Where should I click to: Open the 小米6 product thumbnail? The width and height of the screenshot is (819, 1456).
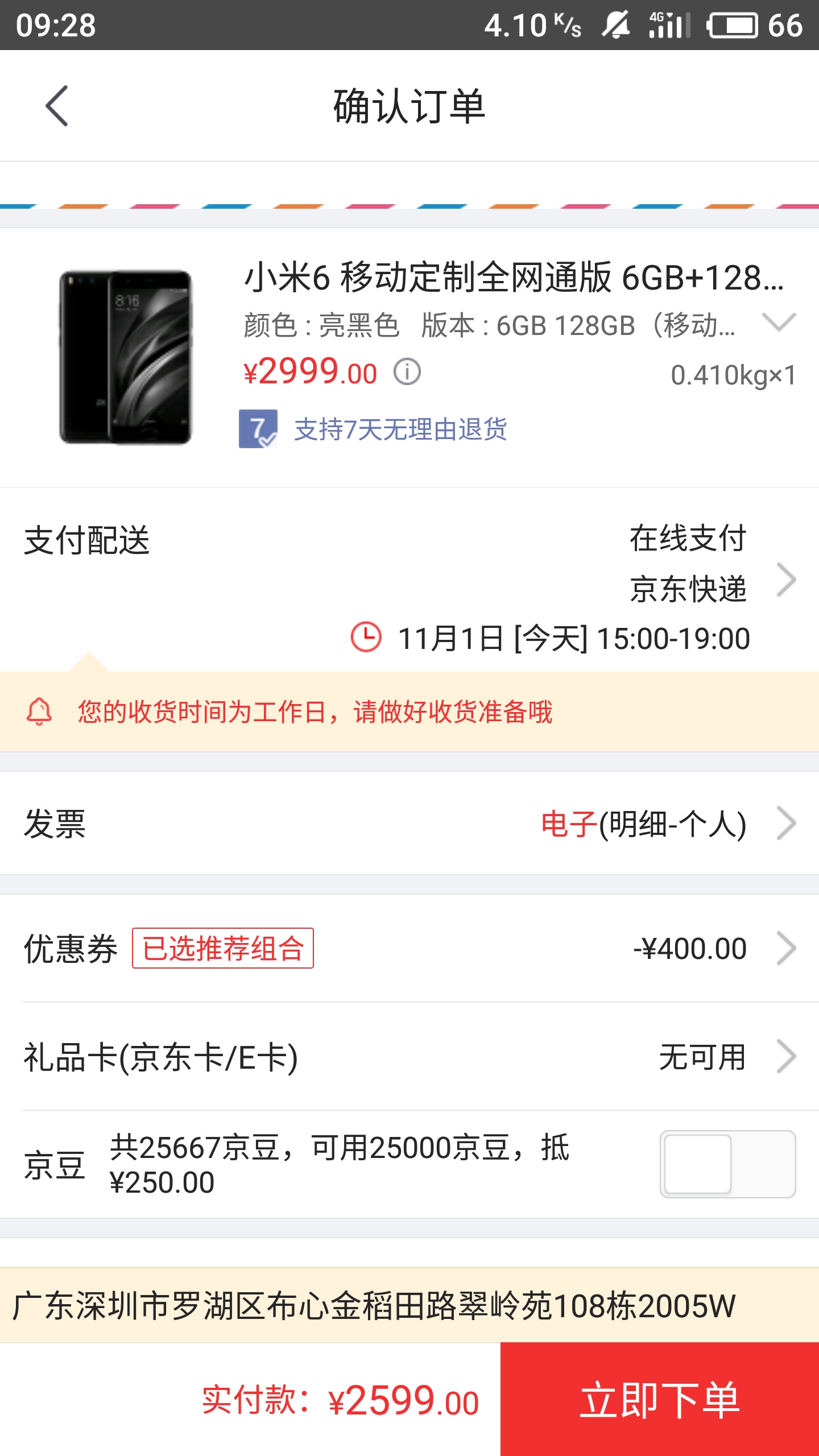pyautogui.click(x=125, y=357)
